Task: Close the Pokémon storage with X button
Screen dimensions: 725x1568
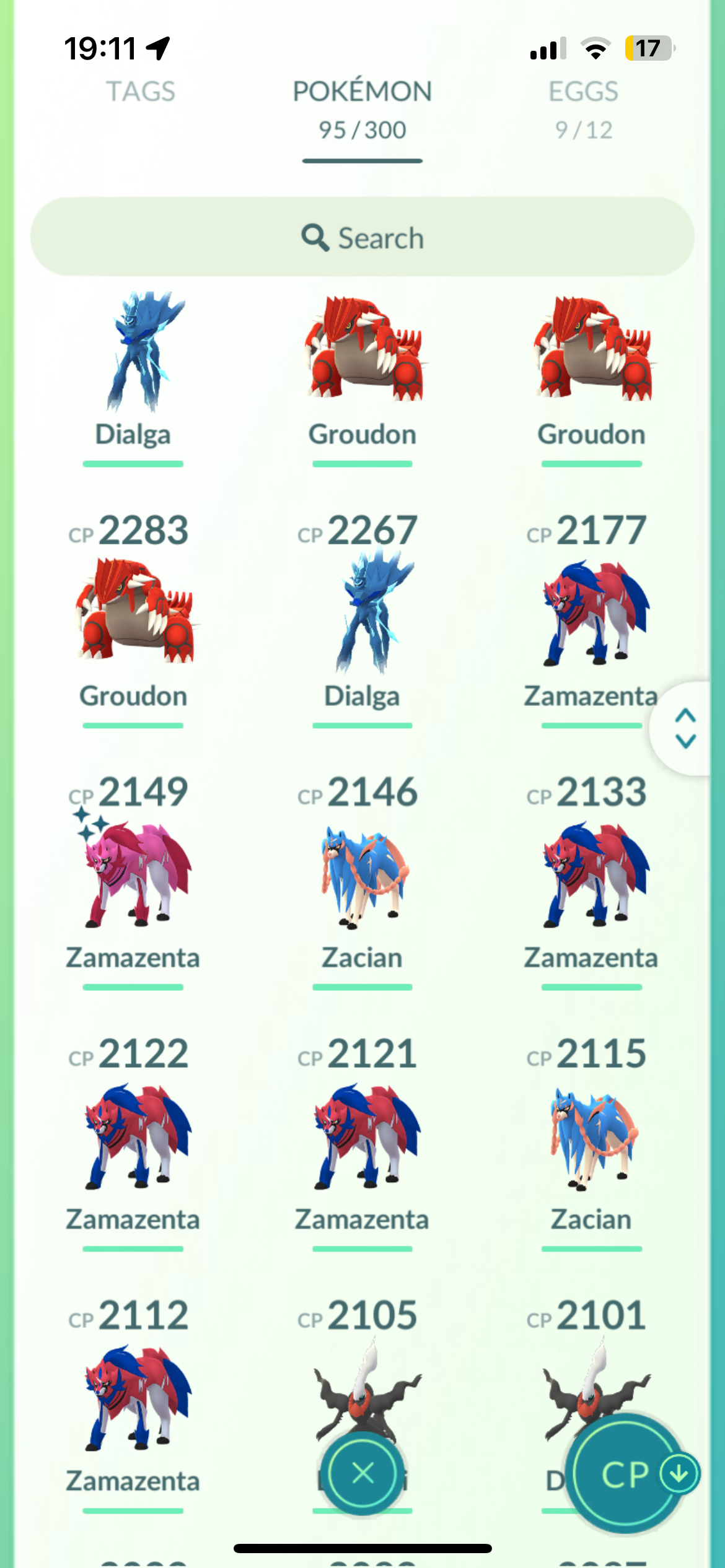Action: (362, 1473)
